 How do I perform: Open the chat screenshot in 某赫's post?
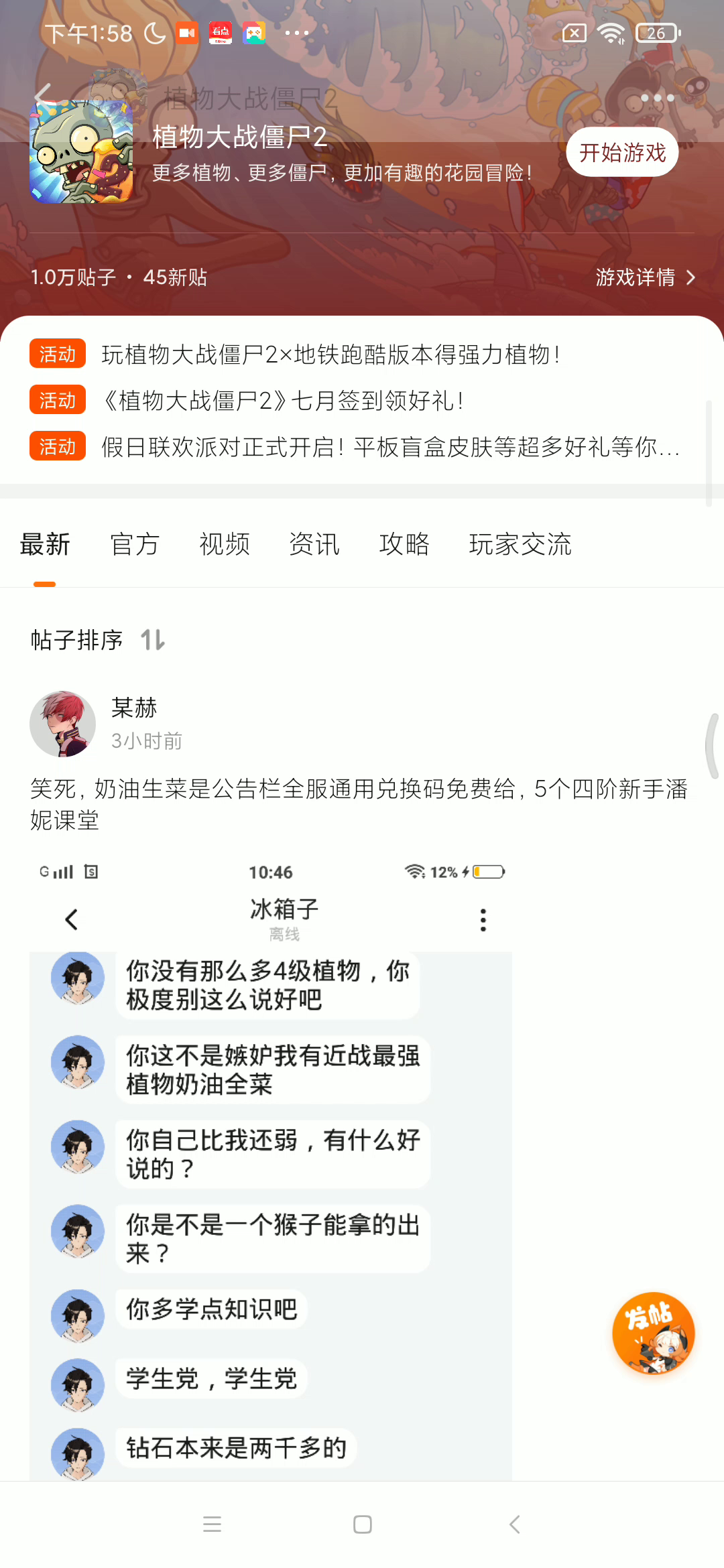click(271, 1166)
